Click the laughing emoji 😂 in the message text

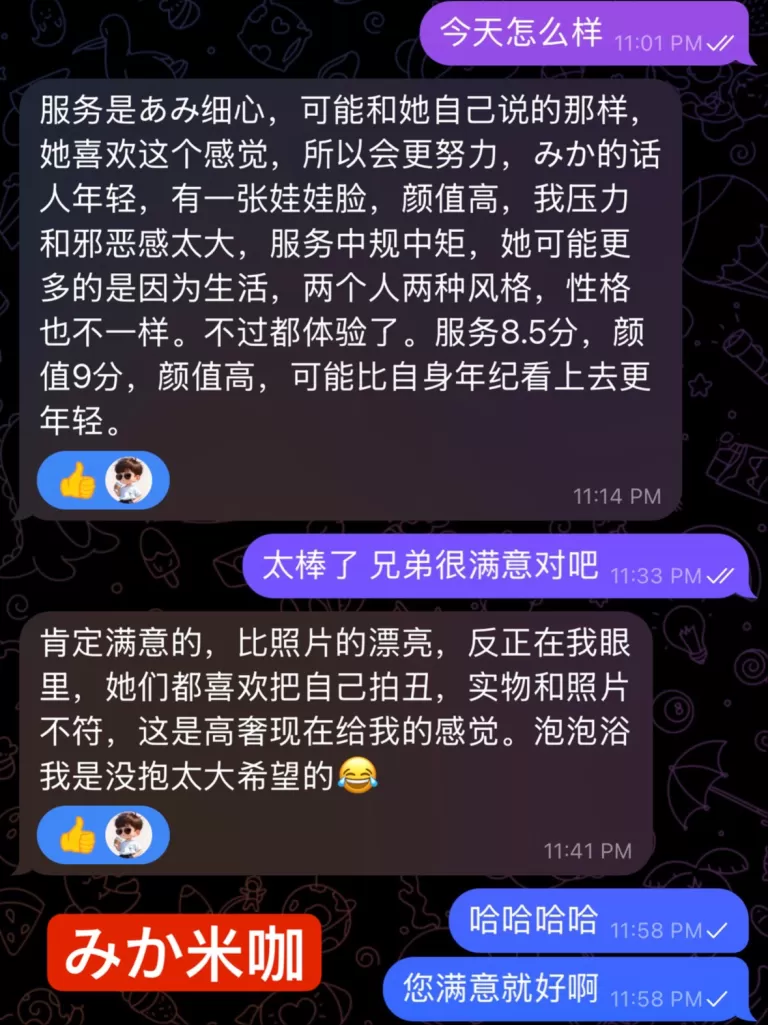point(360,777)
